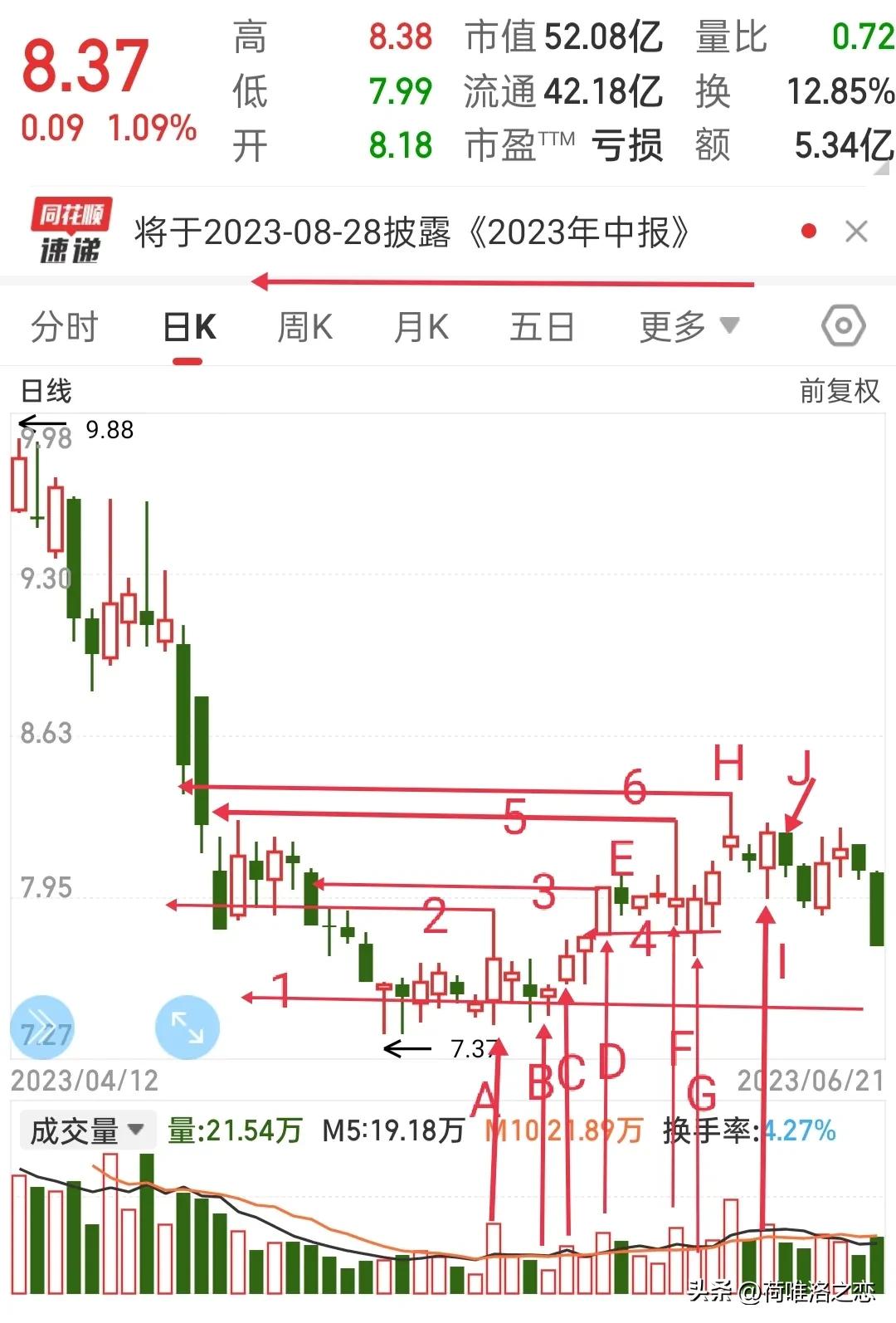
Task: Switch to the 周K tab
Action: (305, 326)
